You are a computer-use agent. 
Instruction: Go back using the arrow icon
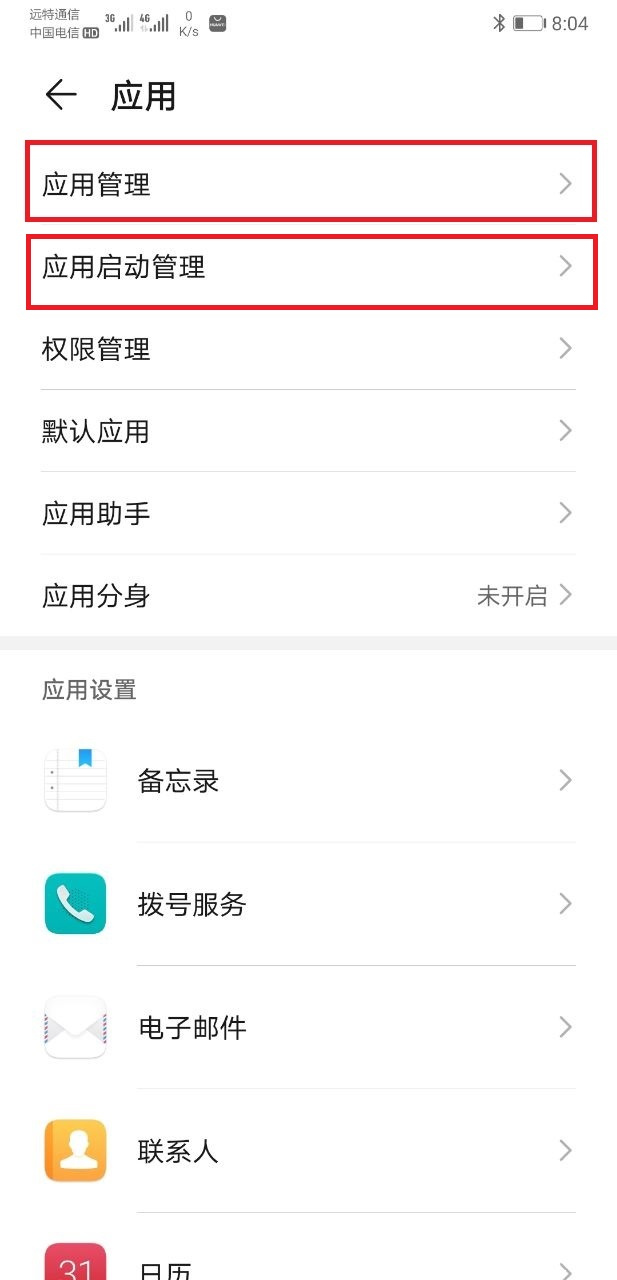tap(61, 95)
